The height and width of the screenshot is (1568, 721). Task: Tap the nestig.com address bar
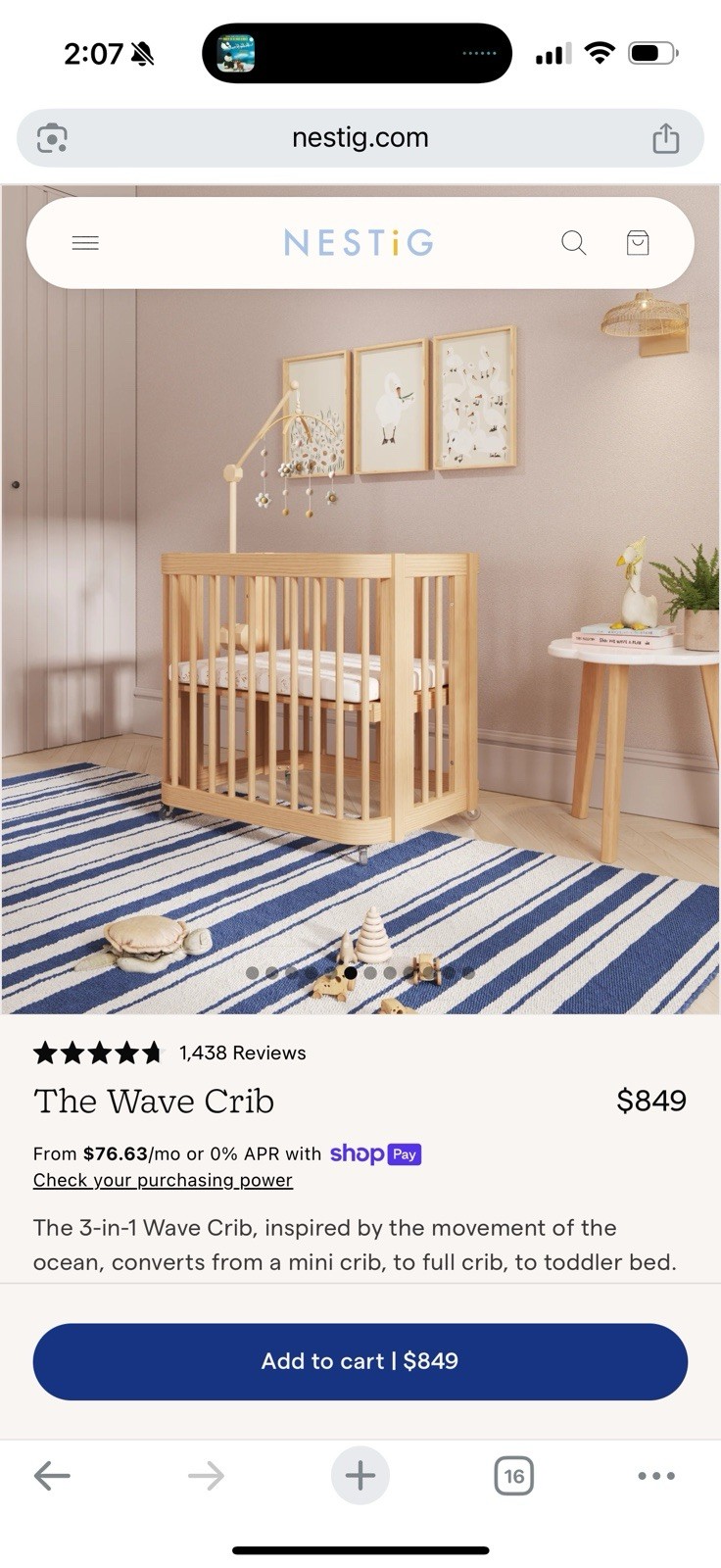pyautogui.click(x=360, y=137)
